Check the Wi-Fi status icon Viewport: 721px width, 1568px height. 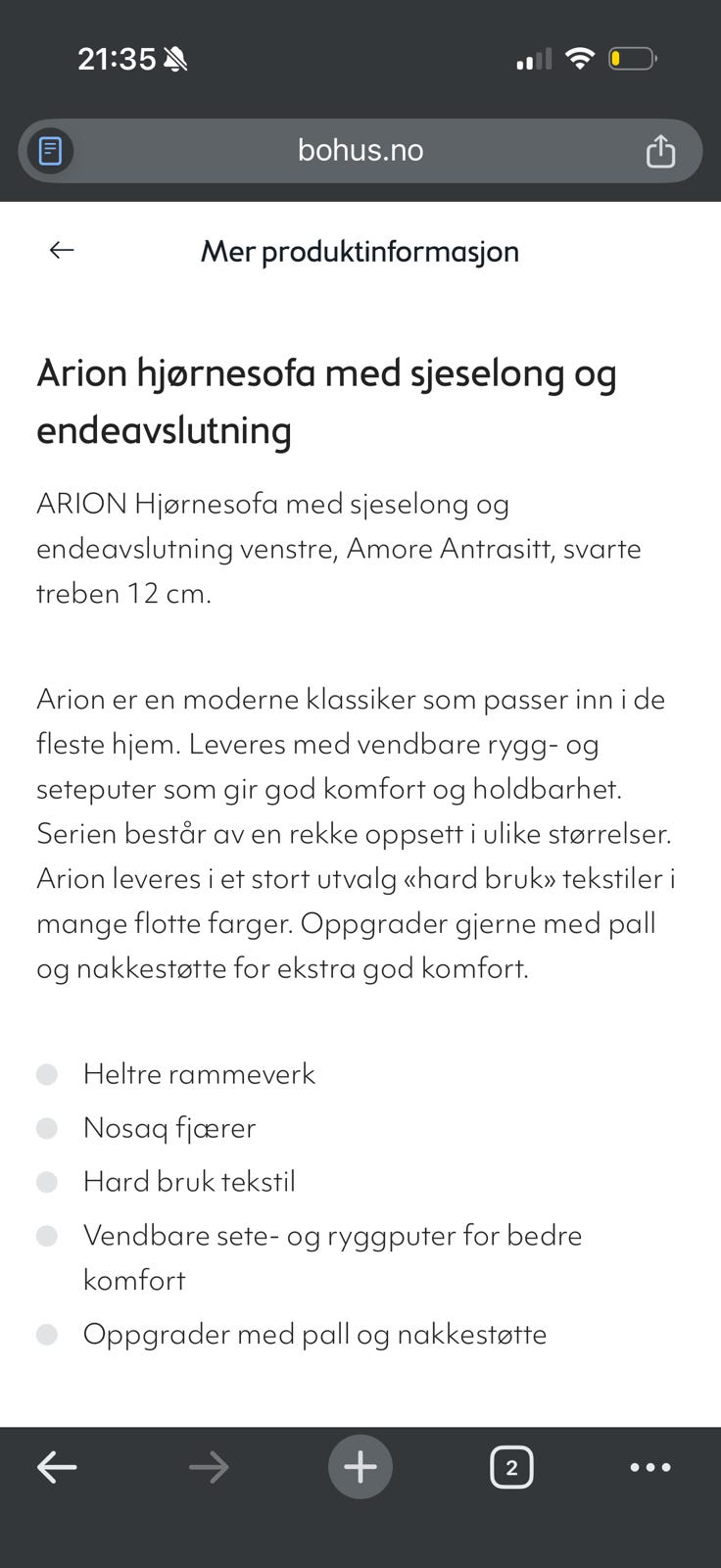[x=580, y=58]
